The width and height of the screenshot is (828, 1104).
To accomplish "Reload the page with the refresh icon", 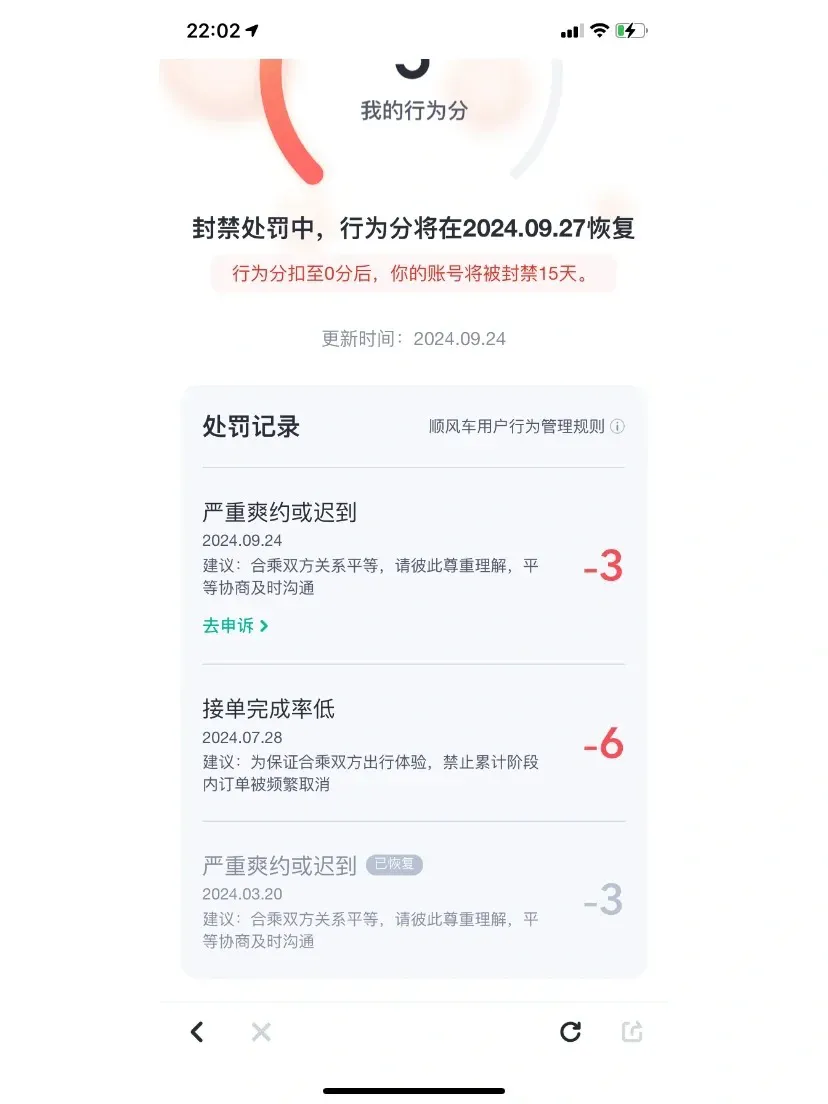I will point(570,1032).
